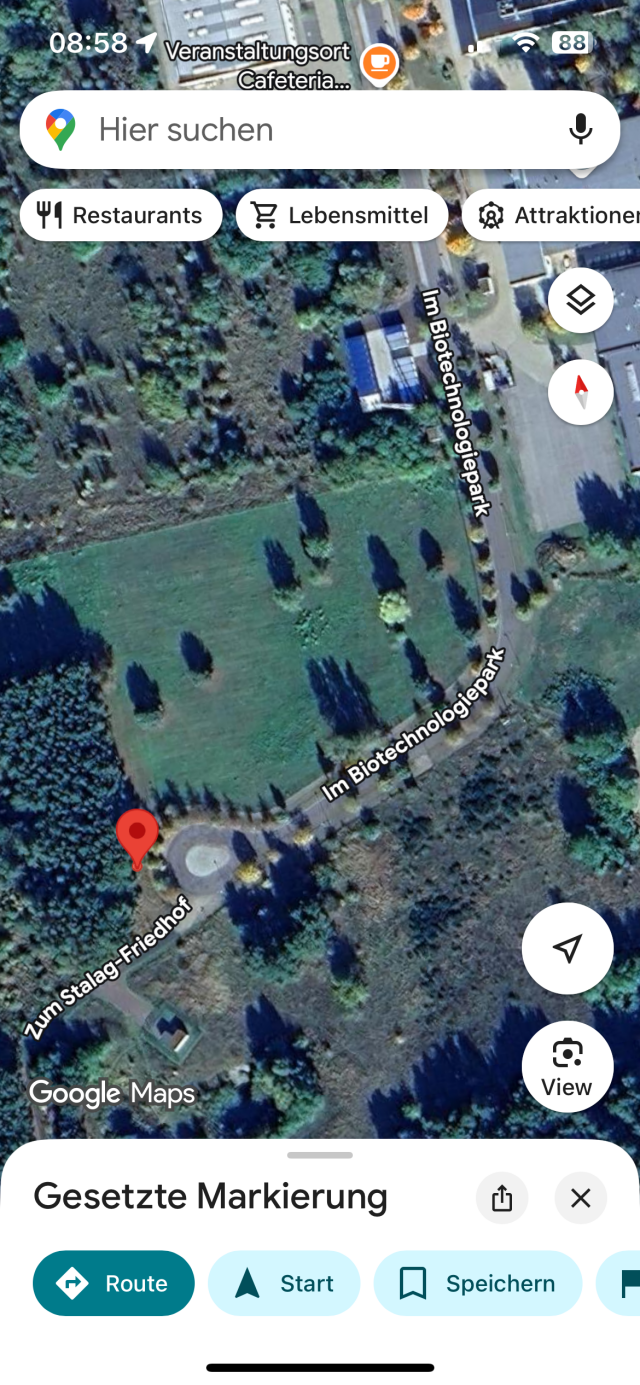This screenshot has height=1385, width=640.
Task: Expand the bottom sheet using the handle
Action: point(320,1155)
